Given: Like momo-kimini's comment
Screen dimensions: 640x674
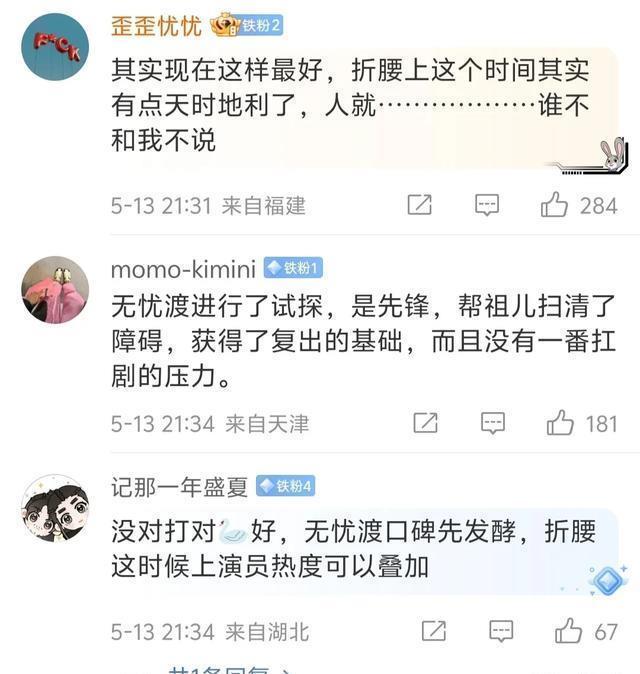Looking at the screenshot, I should pos(561,423).
